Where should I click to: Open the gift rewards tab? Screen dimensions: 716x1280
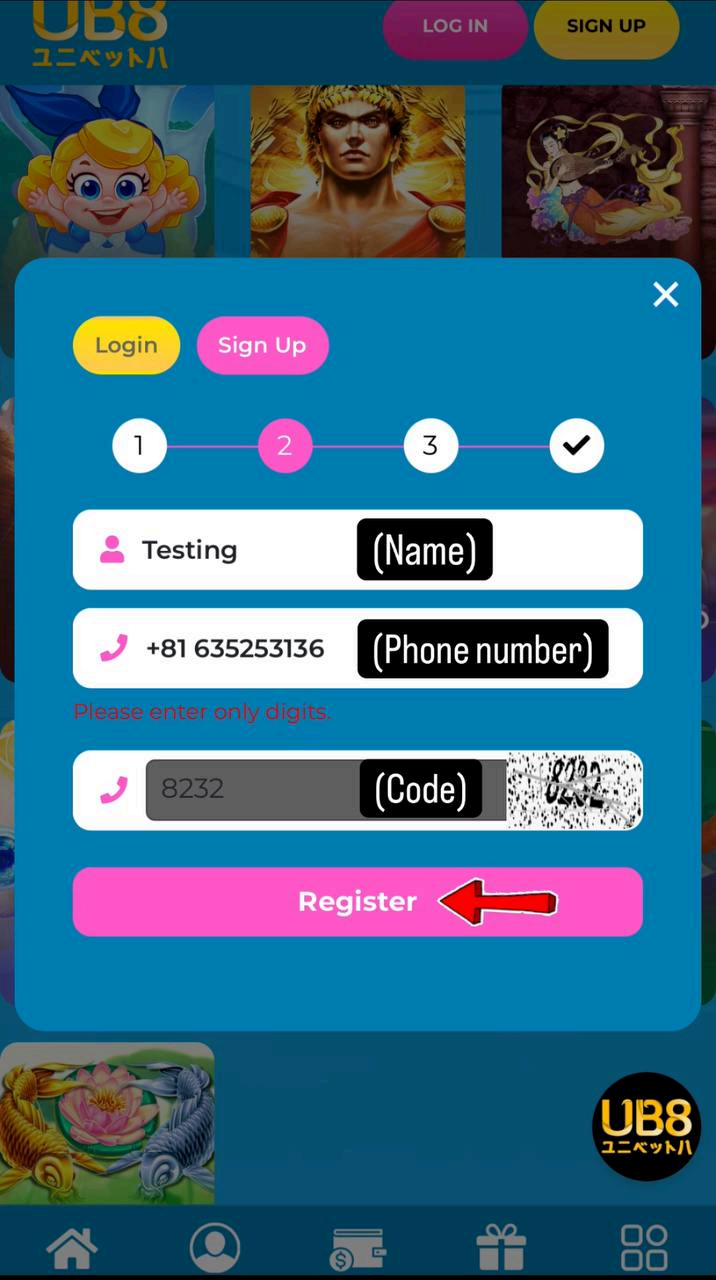pos(501,1248)
